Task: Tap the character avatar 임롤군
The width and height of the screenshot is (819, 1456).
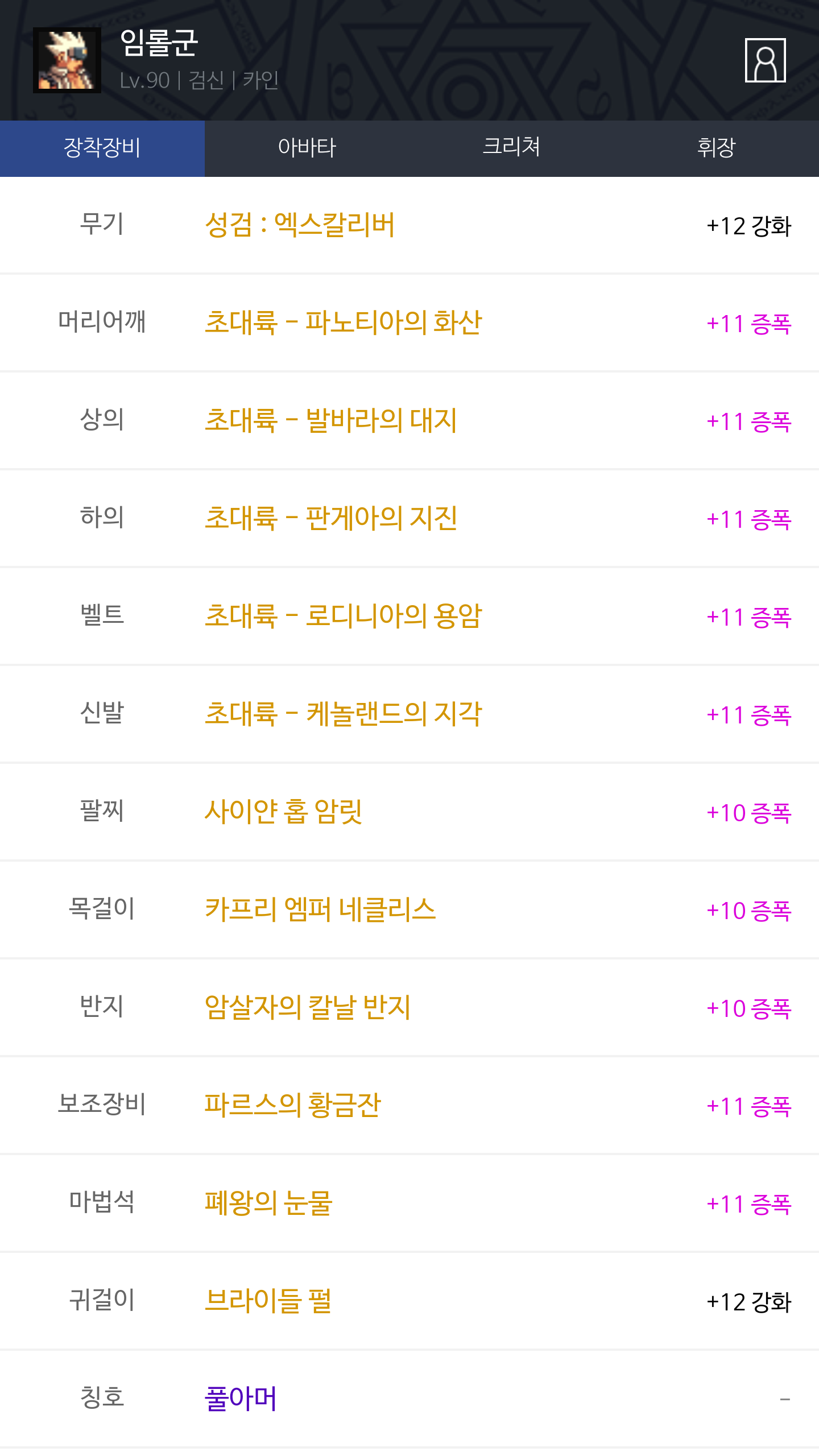Action: click(x=67, y=60)
